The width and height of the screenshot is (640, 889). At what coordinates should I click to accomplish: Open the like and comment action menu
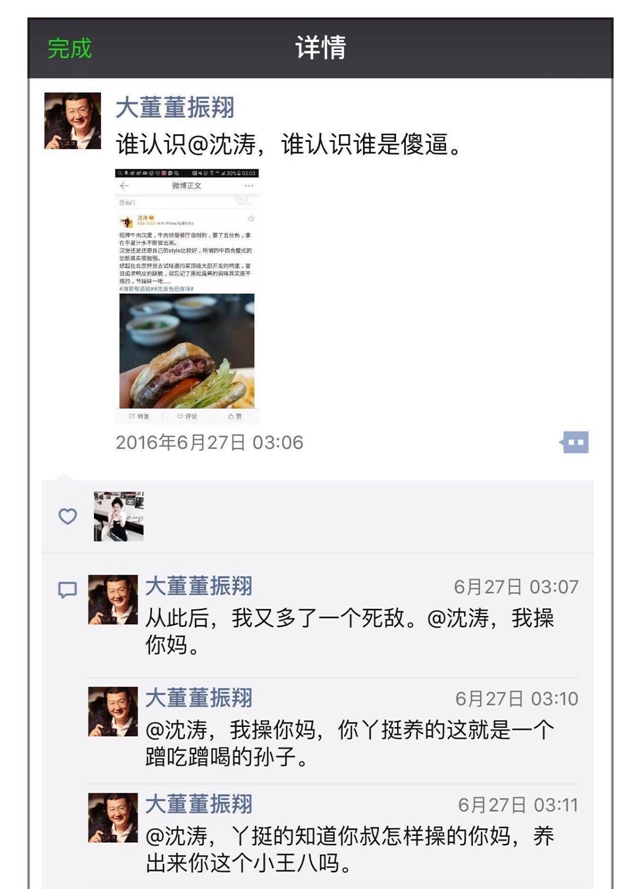pos(575,442)
